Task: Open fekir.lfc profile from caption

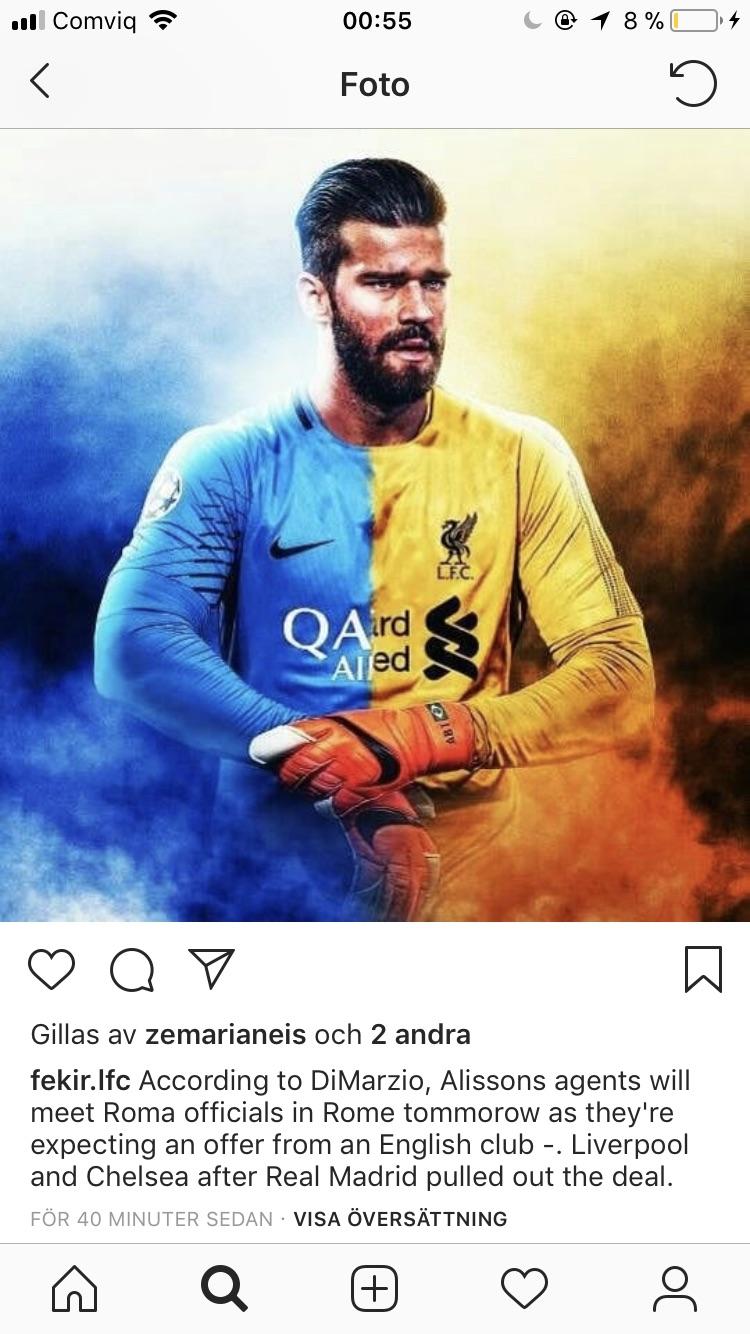Action: pyautogui.click(x=81, y=1081)
